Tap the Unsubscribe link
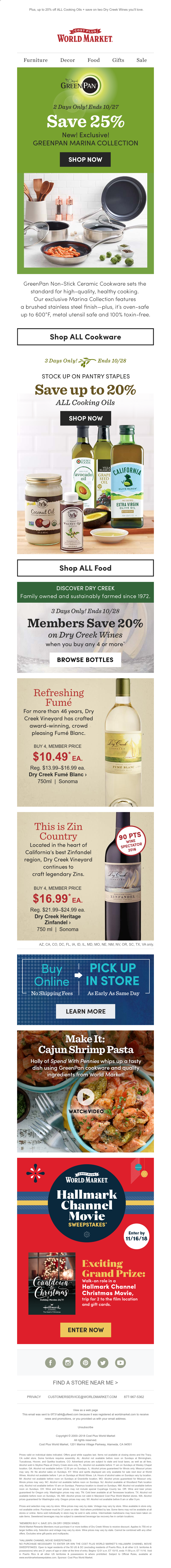 pyautogui.click(x=85, y=1427)
